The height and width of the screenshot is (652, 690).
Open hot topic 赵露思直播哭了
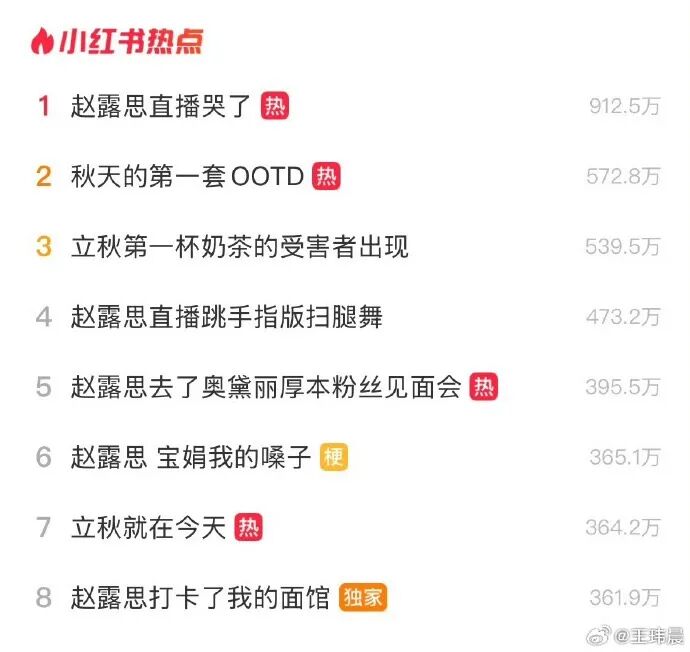point(160,106)
